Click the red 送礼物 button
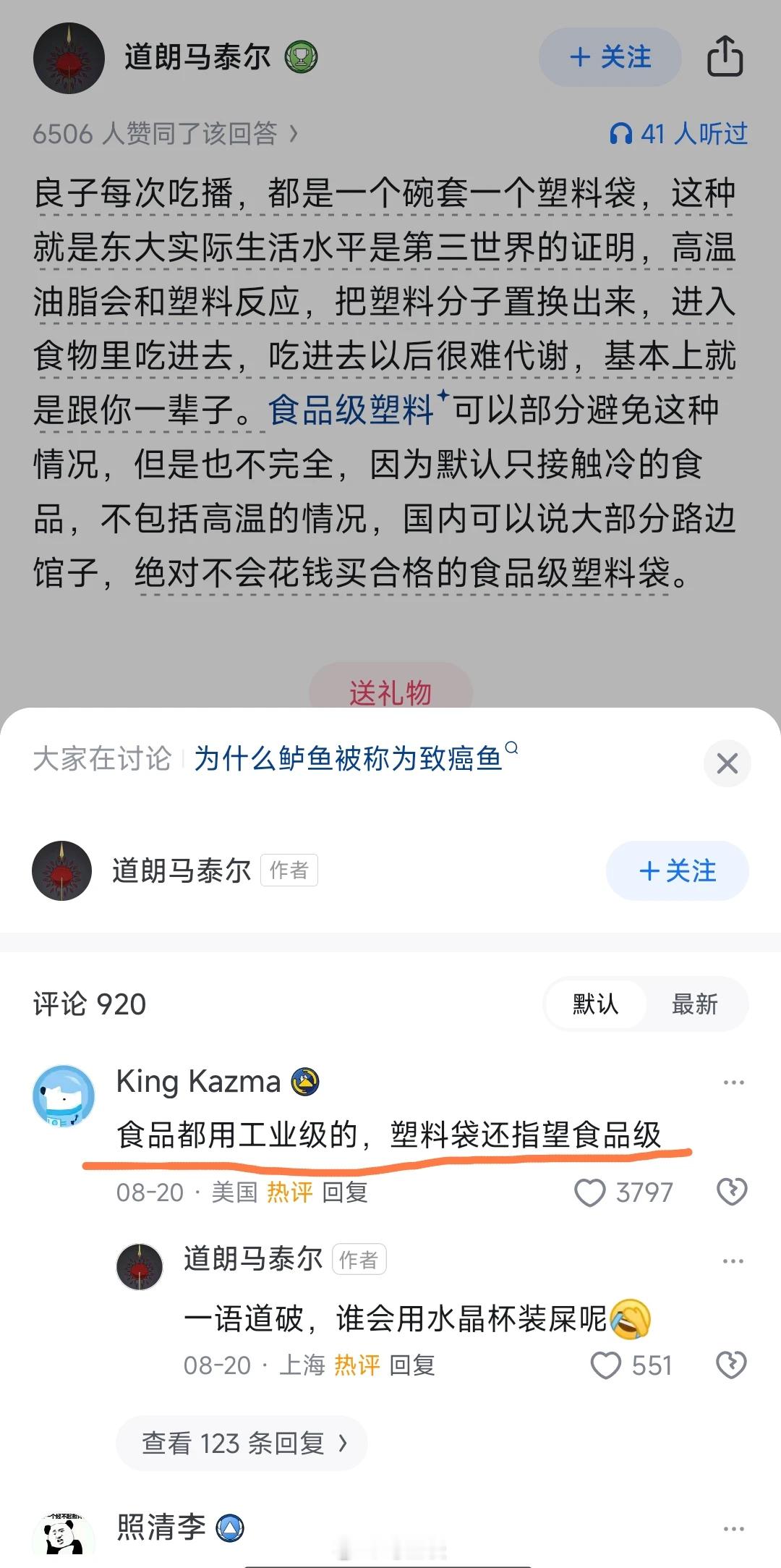The width and height of the screenshot is (781, 1568). 390,690
